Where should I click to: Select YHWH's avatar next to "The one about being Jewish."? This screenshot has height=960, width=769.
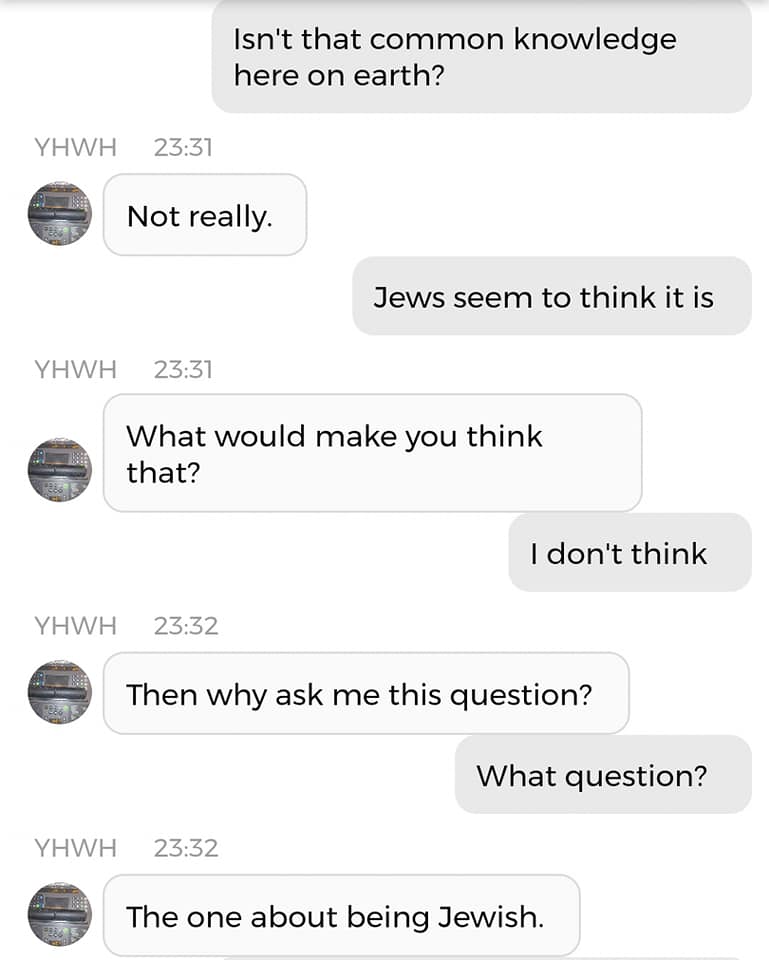tap(60, 915)
